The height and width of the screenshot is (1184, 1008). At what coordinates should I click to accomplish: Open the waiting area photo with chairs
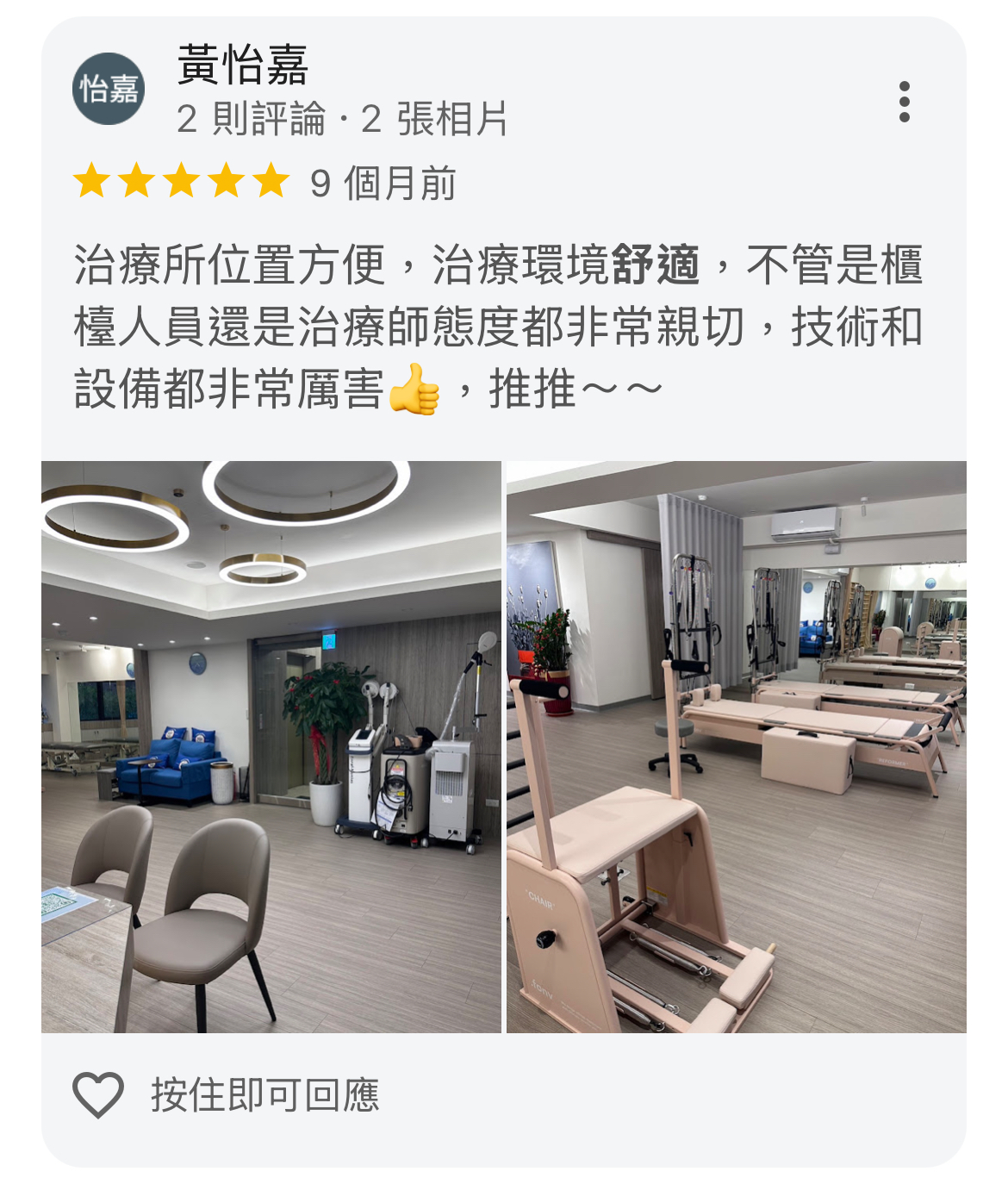tap(271, 746)
